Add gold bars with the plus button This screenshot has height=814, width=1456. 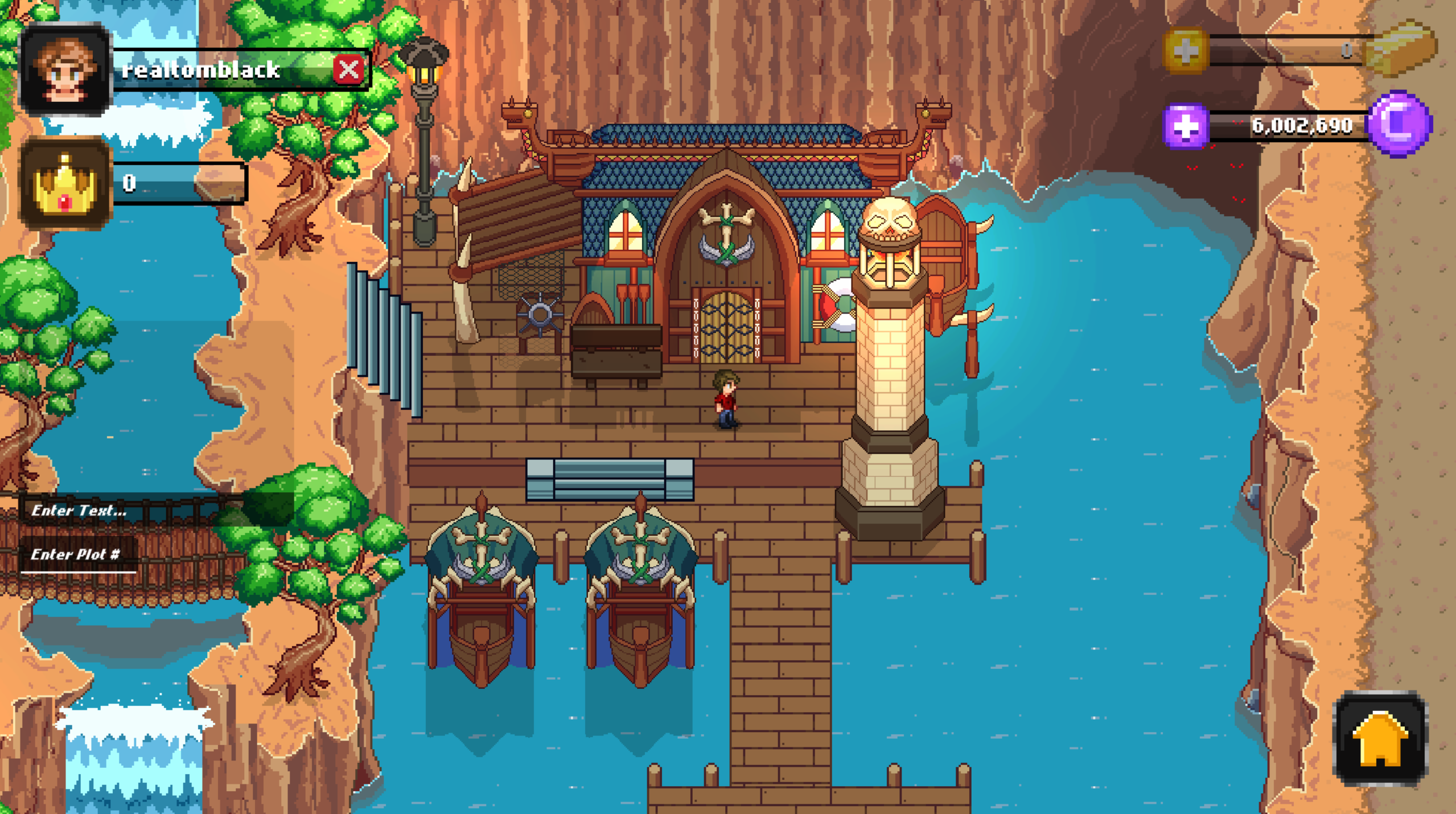pyautogui.click(x=1185, y=51)
